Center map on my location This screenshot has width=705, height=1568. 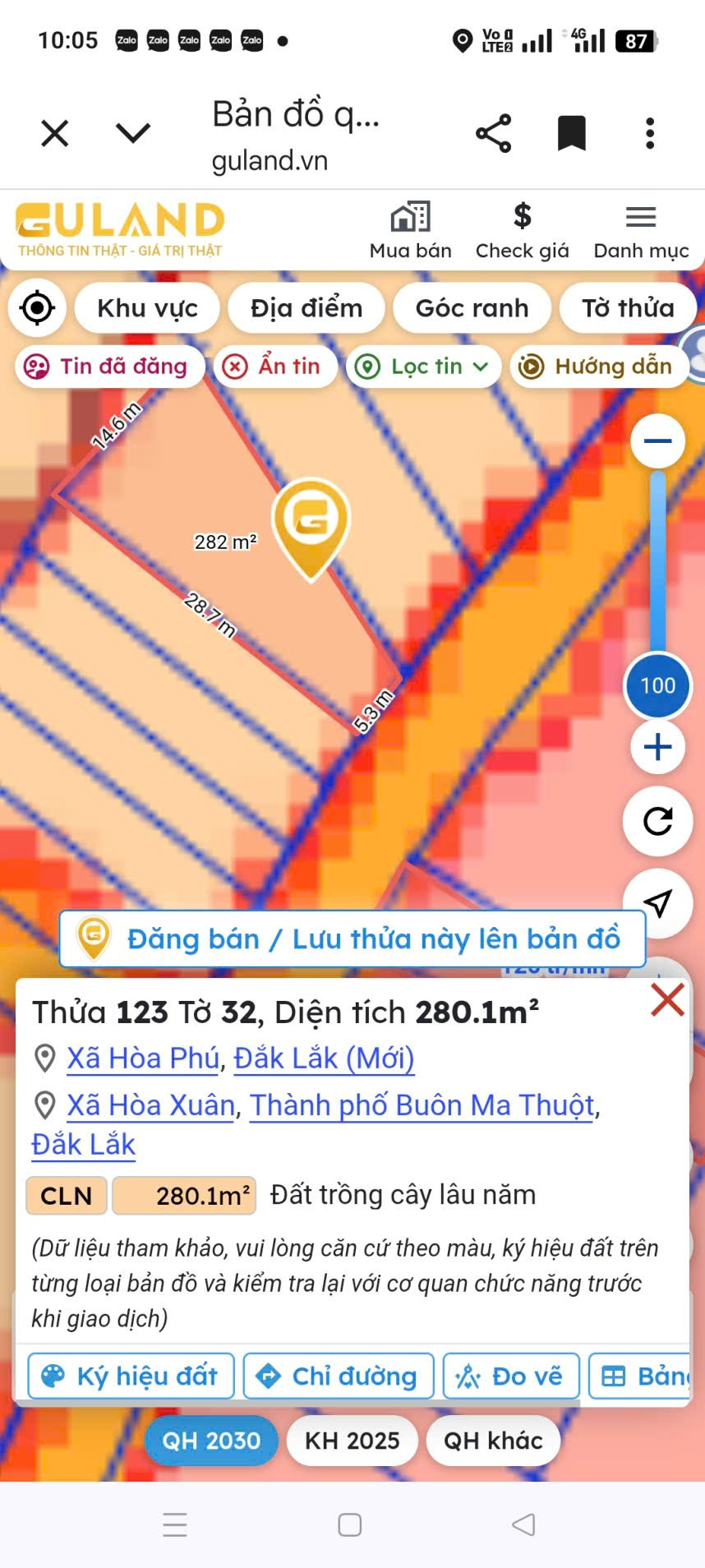(37, 308)
